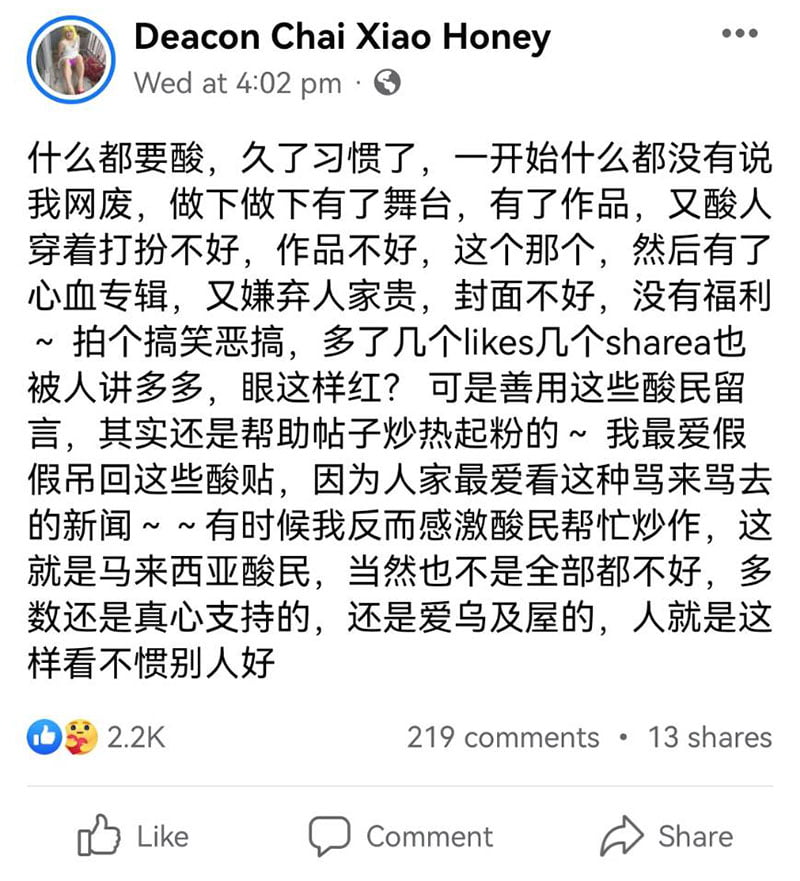Open the Deacon Chai Xiao Honey profile name
This screenshot has width=800, height=881.
(x=342, y=38)
